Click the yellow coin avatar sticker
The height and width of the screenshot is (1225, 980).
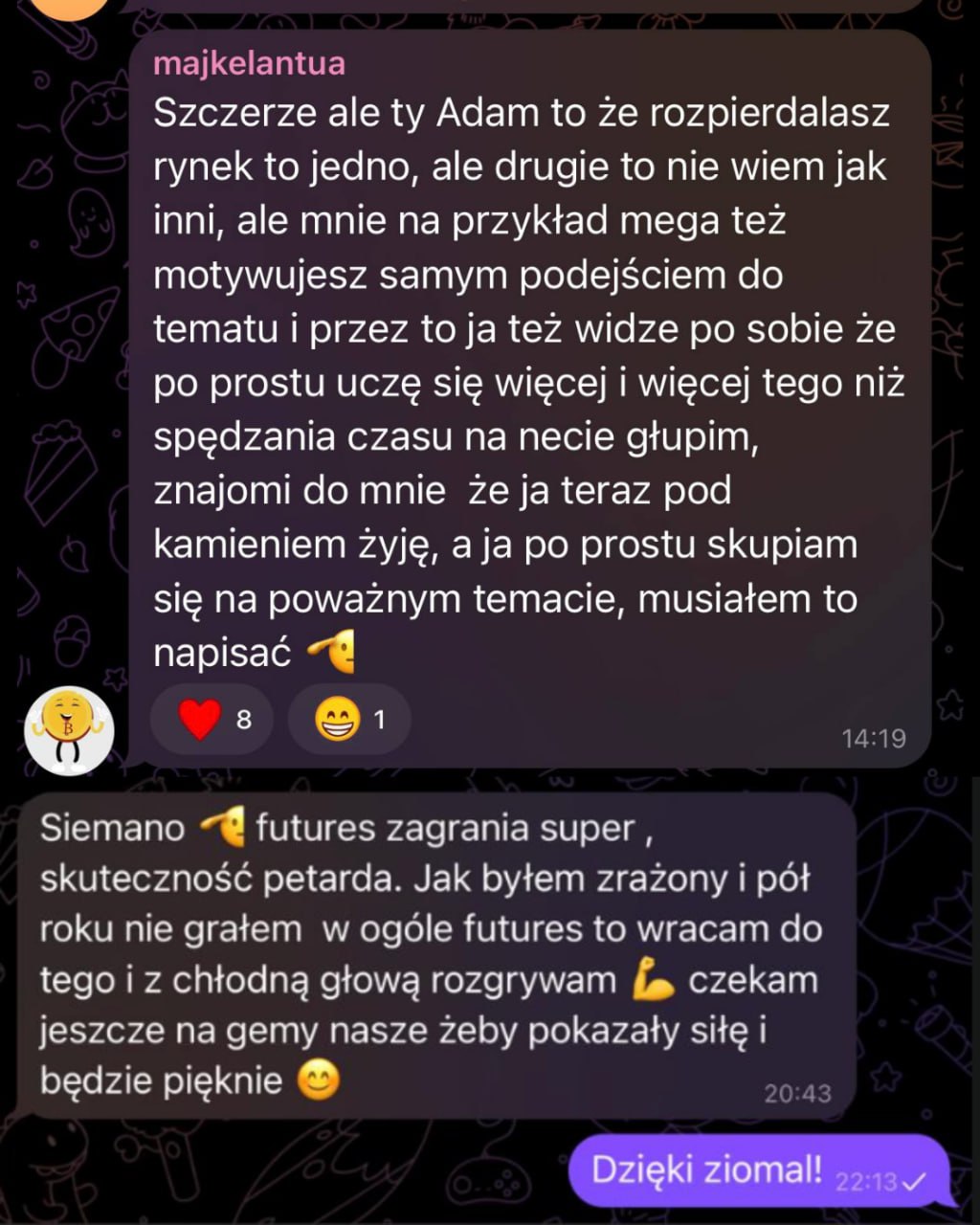pyautogui.click(x=70, y=732)
